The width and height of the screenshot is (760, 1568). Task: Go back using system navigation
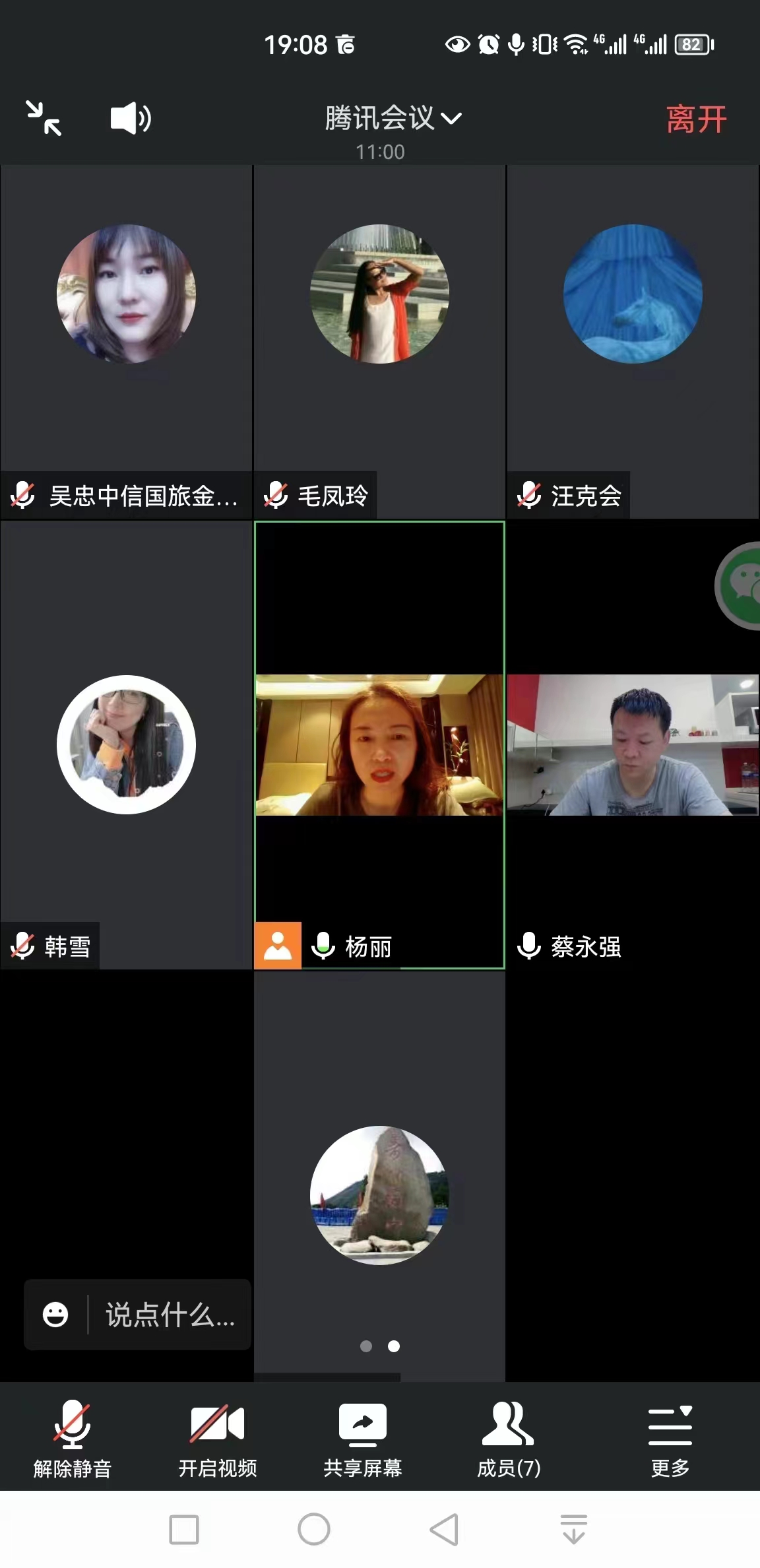coord(445,1529)
